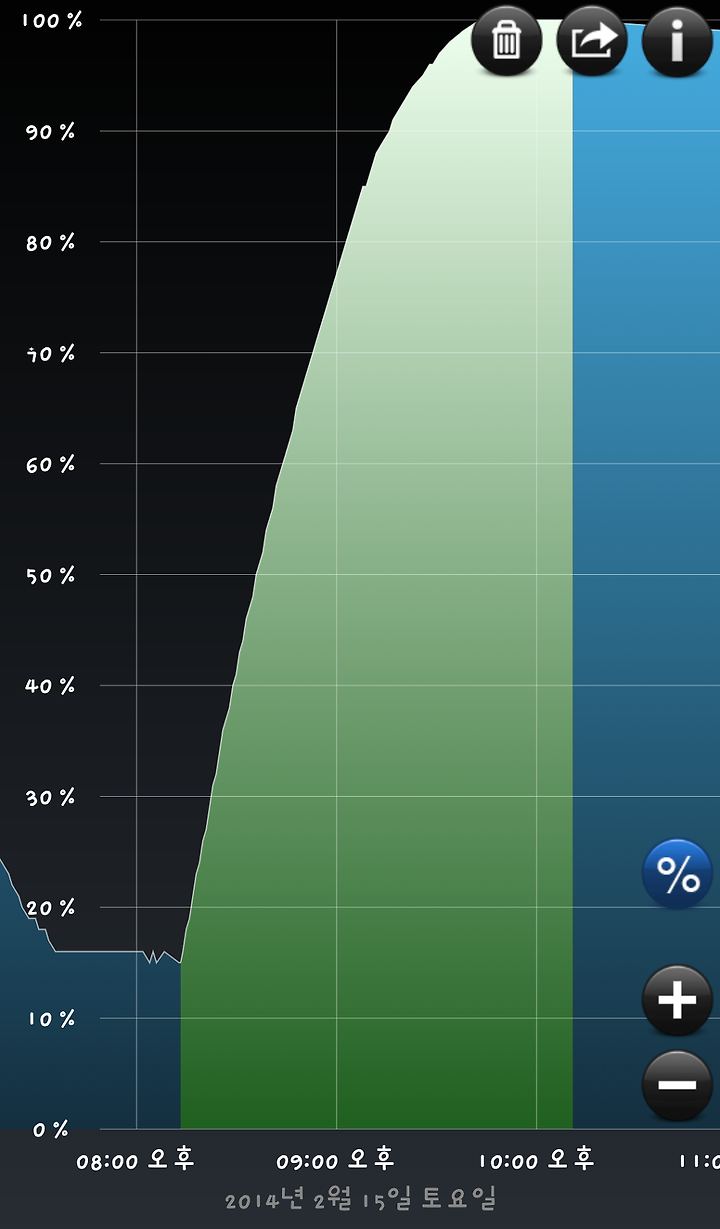Zoom in with the plus button
Screen dimensions: 720x1229
tap(677, 1000)
